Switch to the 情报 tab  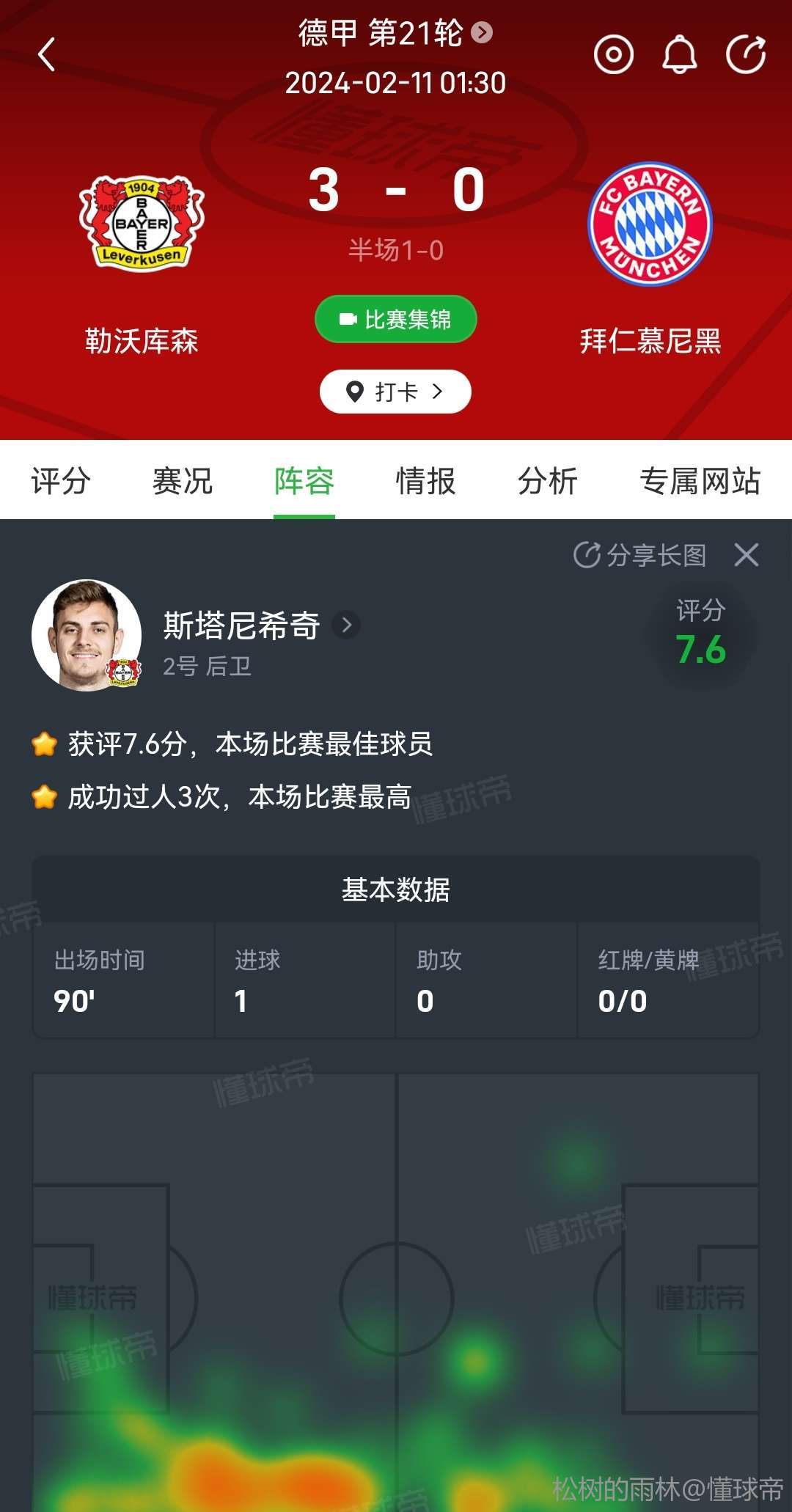(x=426, y=481)
